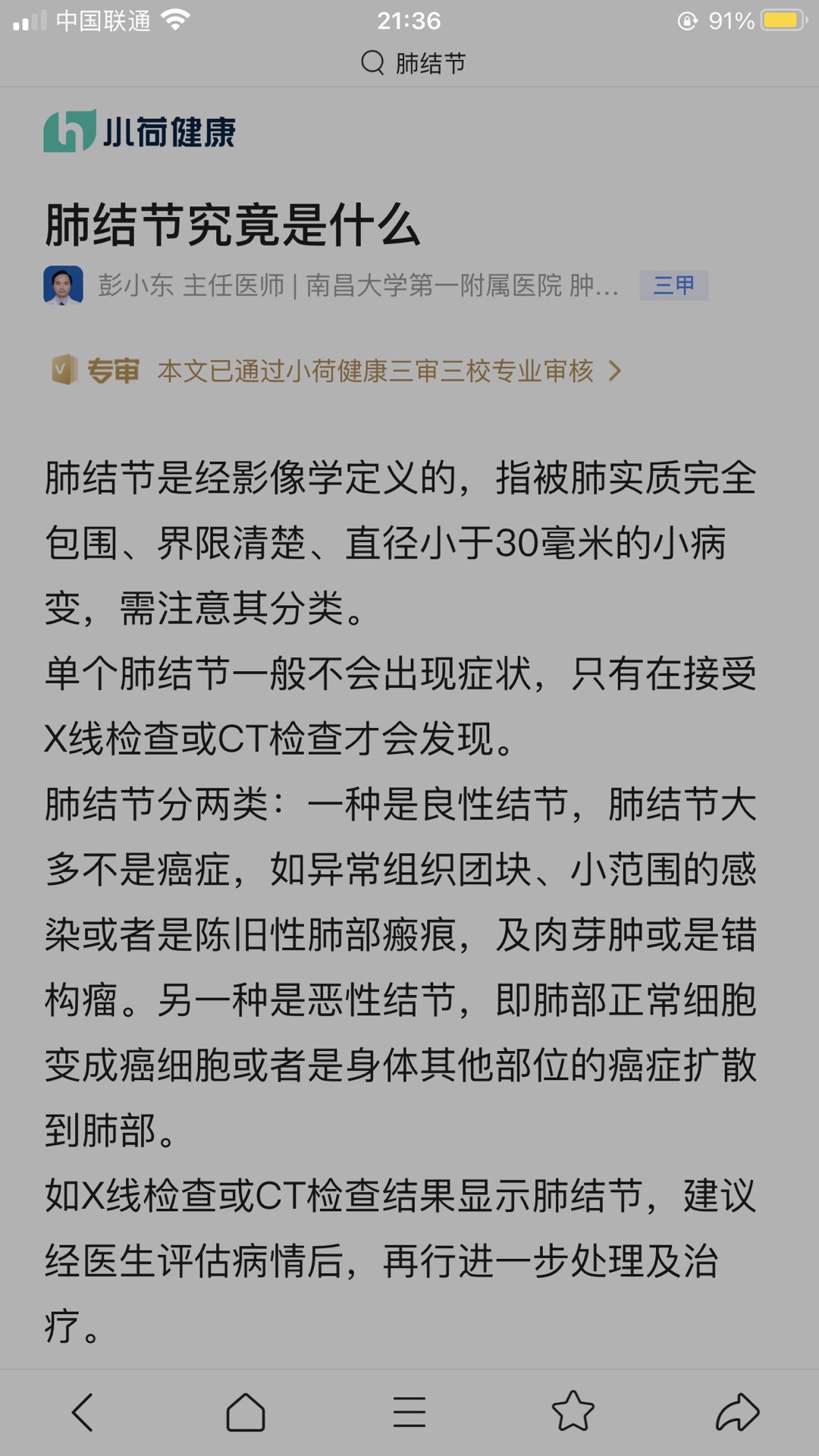Bookmark this page with the star
Screen dimensions: 819x1456
click(573, 1412)
